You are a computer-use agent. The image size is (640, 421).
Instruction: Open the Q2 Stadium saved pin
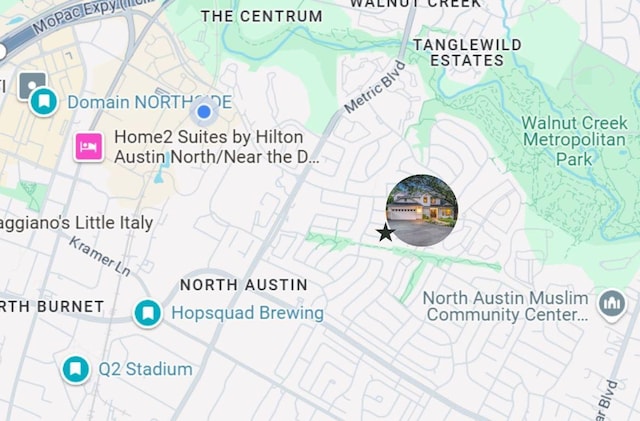click(75, 369)
